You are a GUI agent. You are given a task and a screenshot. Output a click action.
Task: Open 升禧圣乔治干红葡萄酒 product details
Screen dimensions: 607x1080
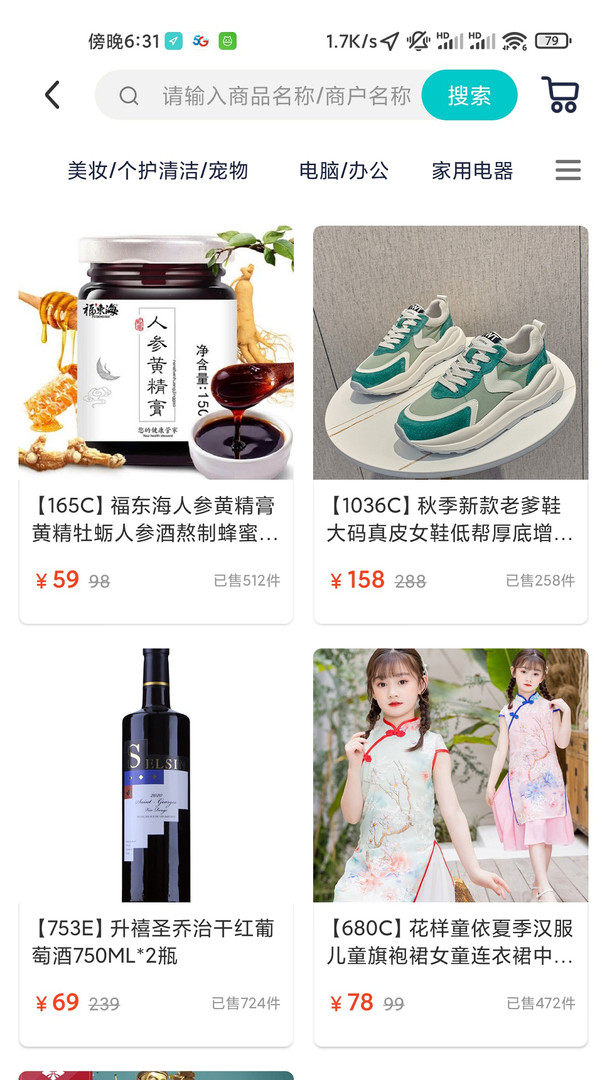point(156,846)
